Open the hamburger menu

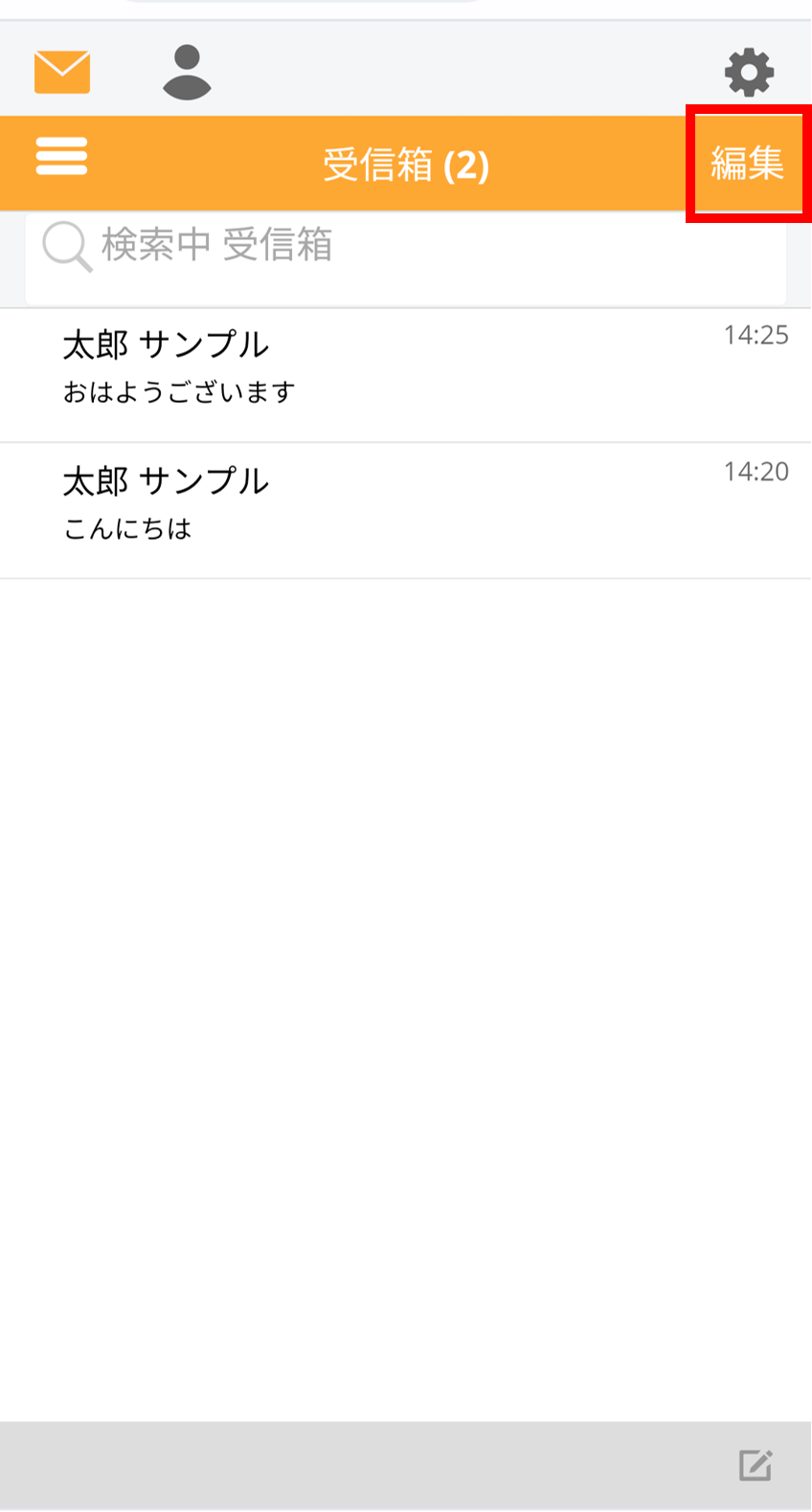click(x=61, y=157)
